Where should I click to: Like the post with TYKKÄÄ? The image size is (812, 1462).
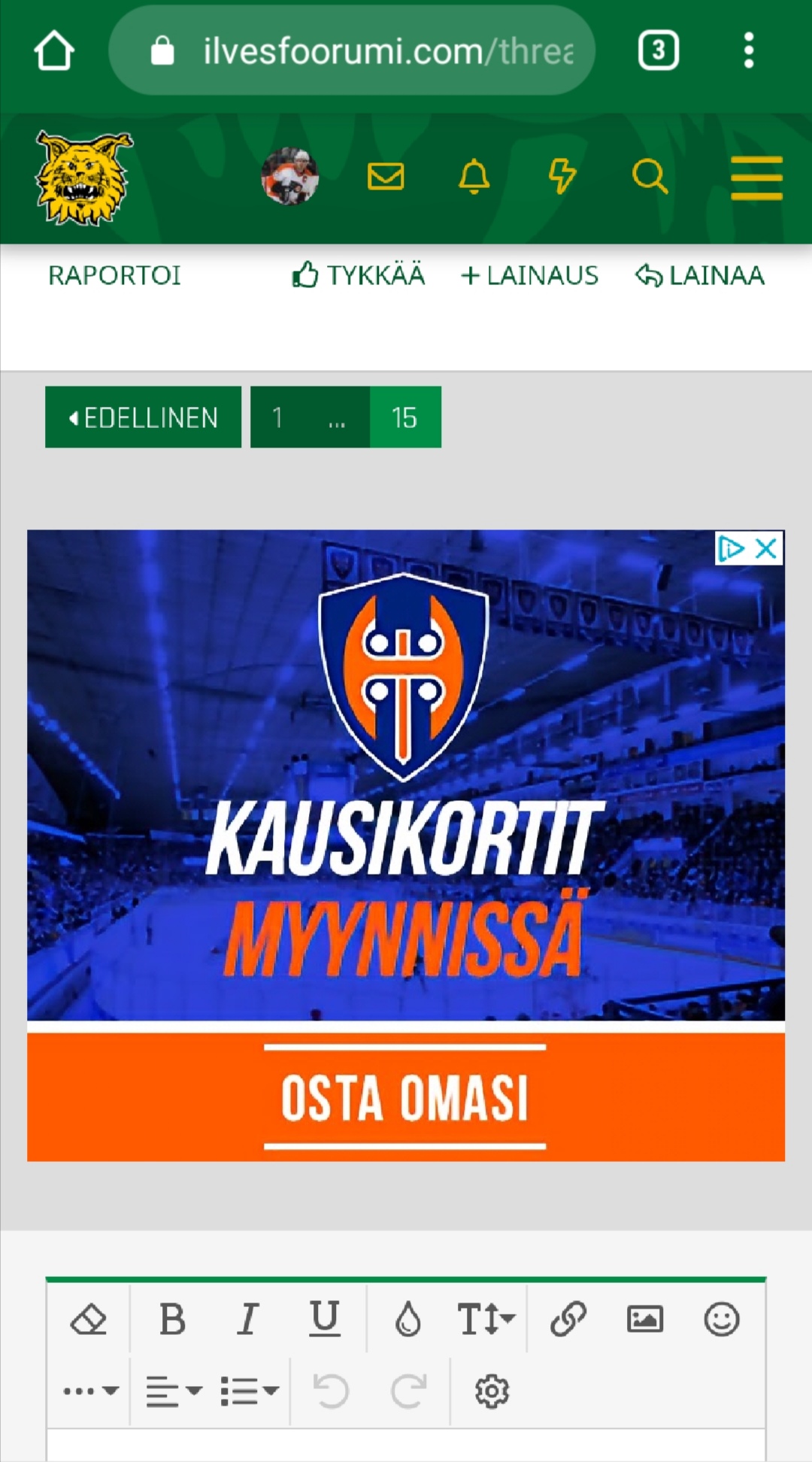(359, 275)
